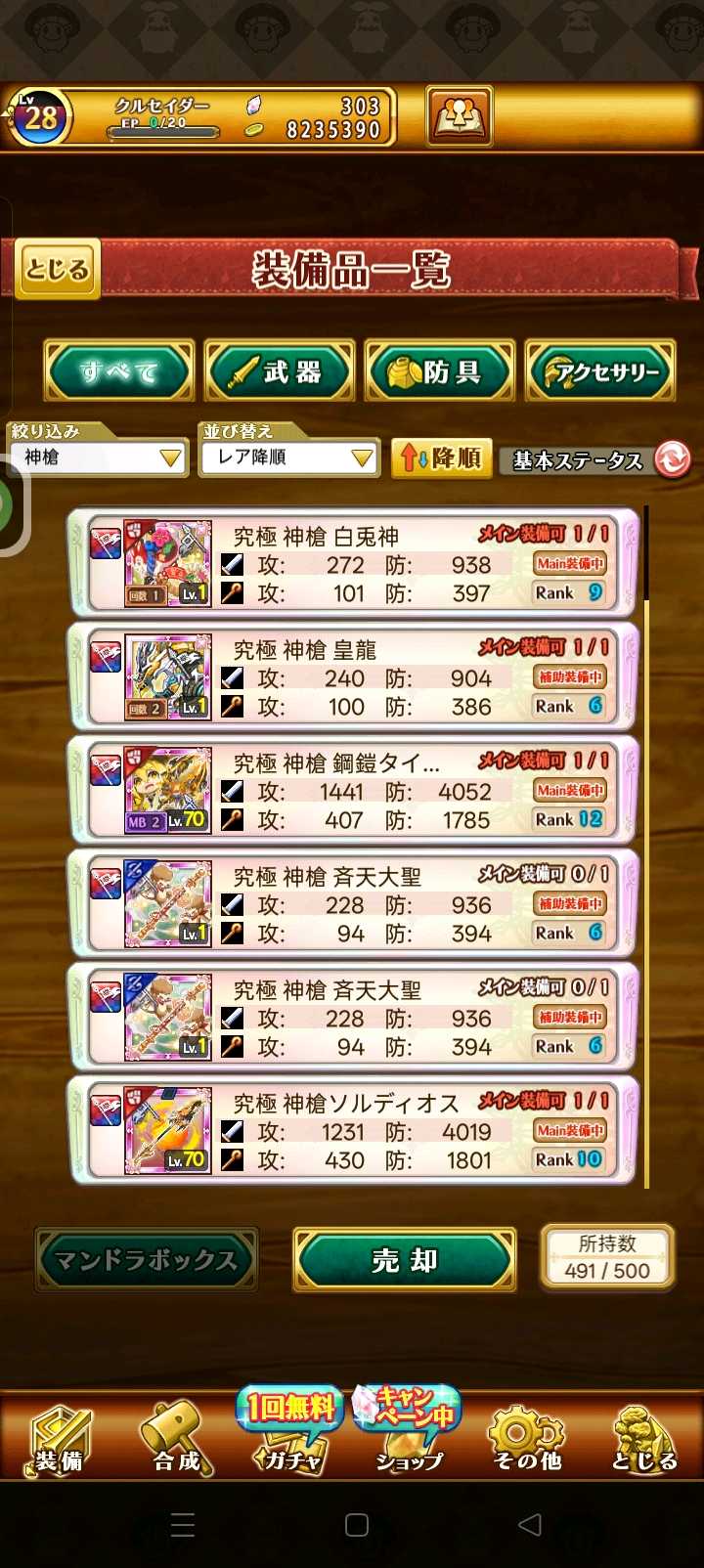
Task: Open the 並び替え sort dropdown
Action: pyautogui.click(x=289, y=457)
